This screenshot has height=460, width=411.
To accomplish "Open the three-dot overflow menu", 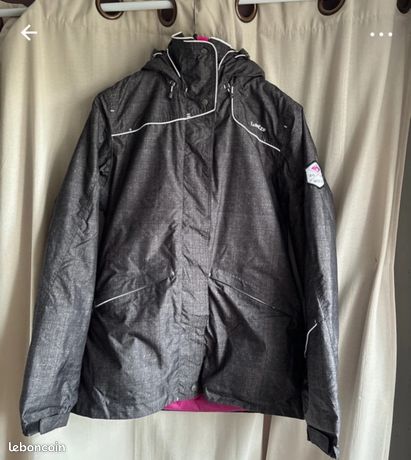I will [381, 34].
